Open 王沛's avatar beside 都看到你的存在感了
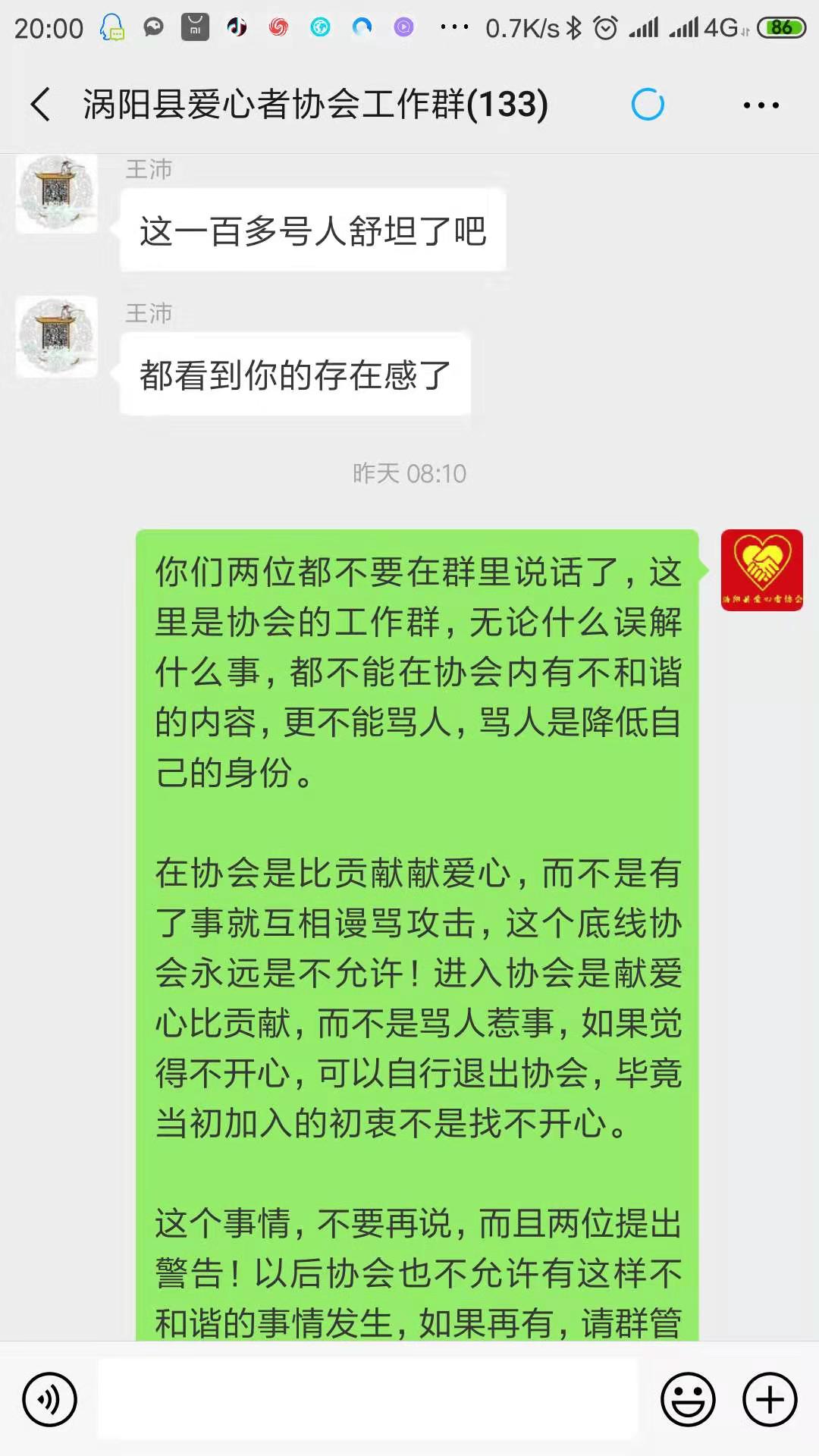This screenshot has width=819, height=1456. (x=57, y=337)
